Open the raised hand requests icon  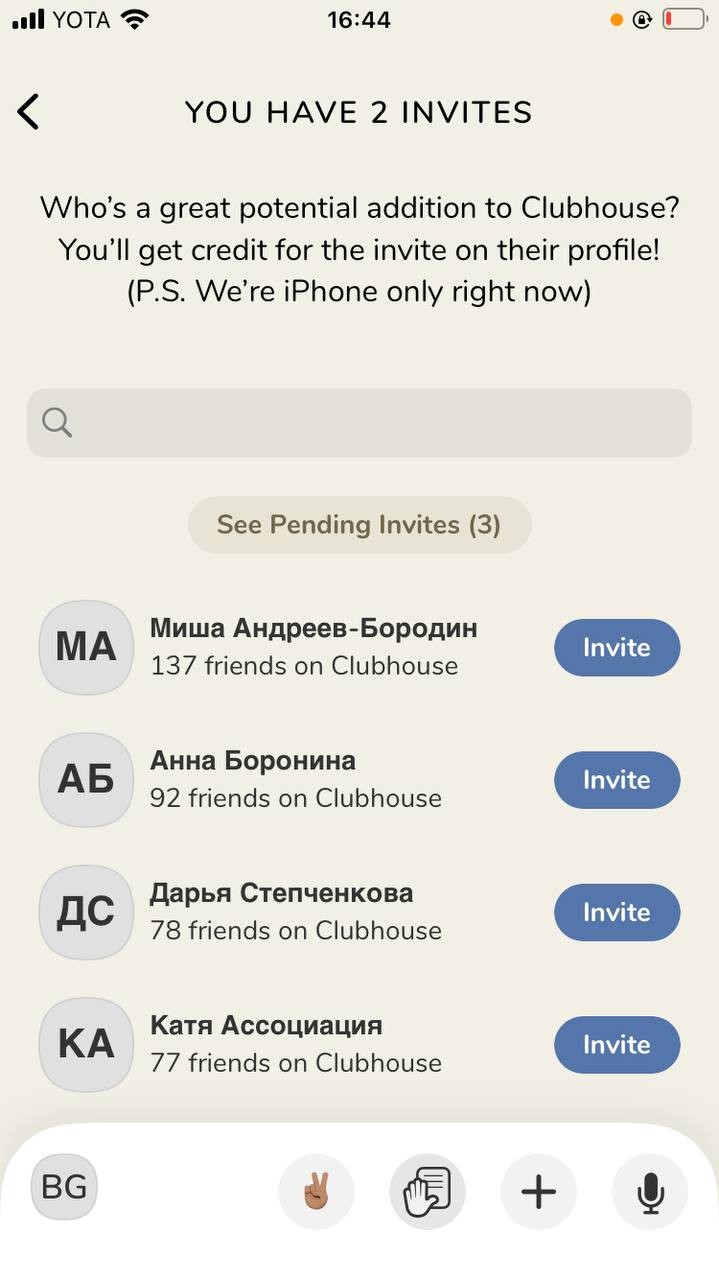427,1191
